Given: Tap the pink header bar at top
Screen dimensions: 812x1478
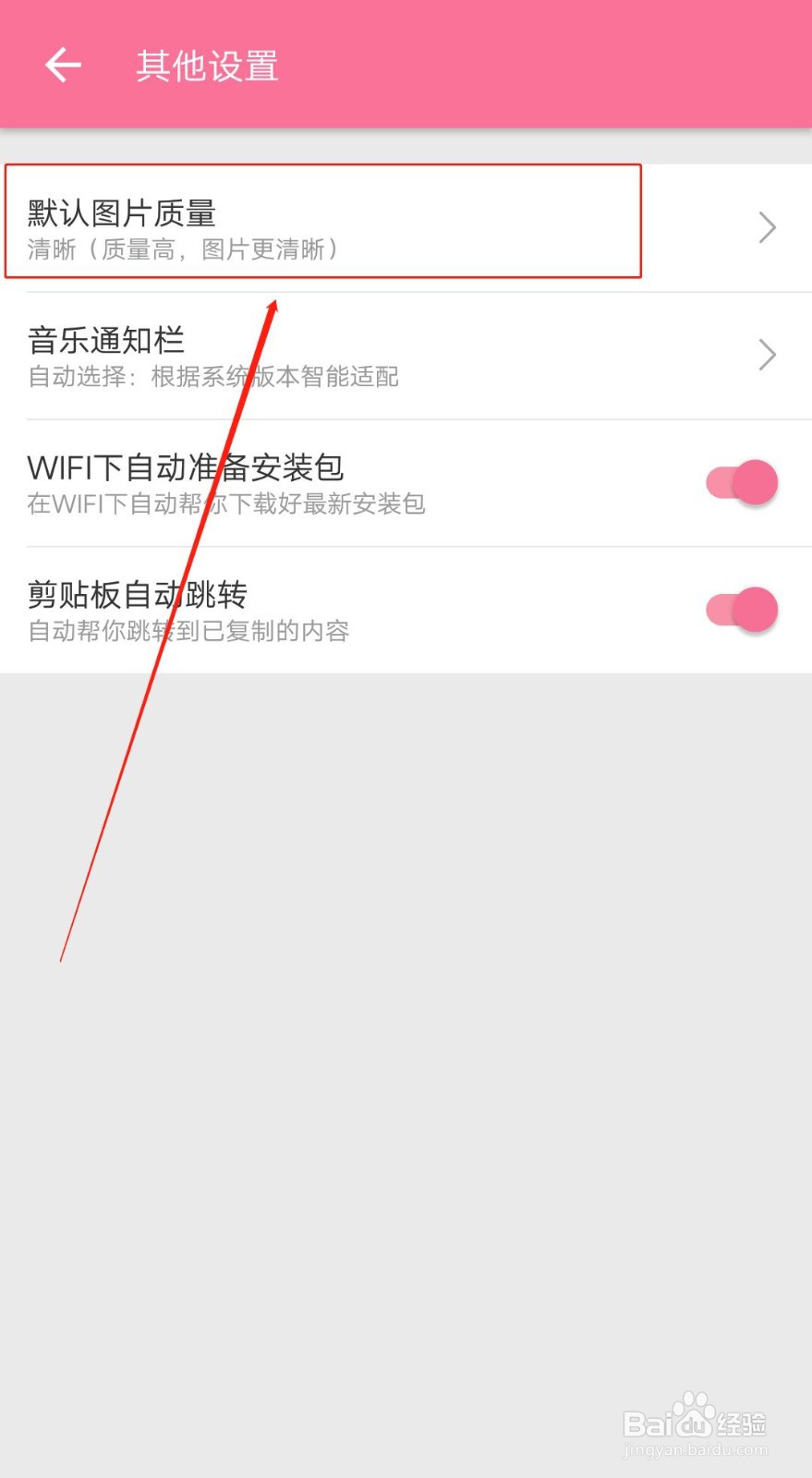Looking at the screenshot, I should (406, 65).
